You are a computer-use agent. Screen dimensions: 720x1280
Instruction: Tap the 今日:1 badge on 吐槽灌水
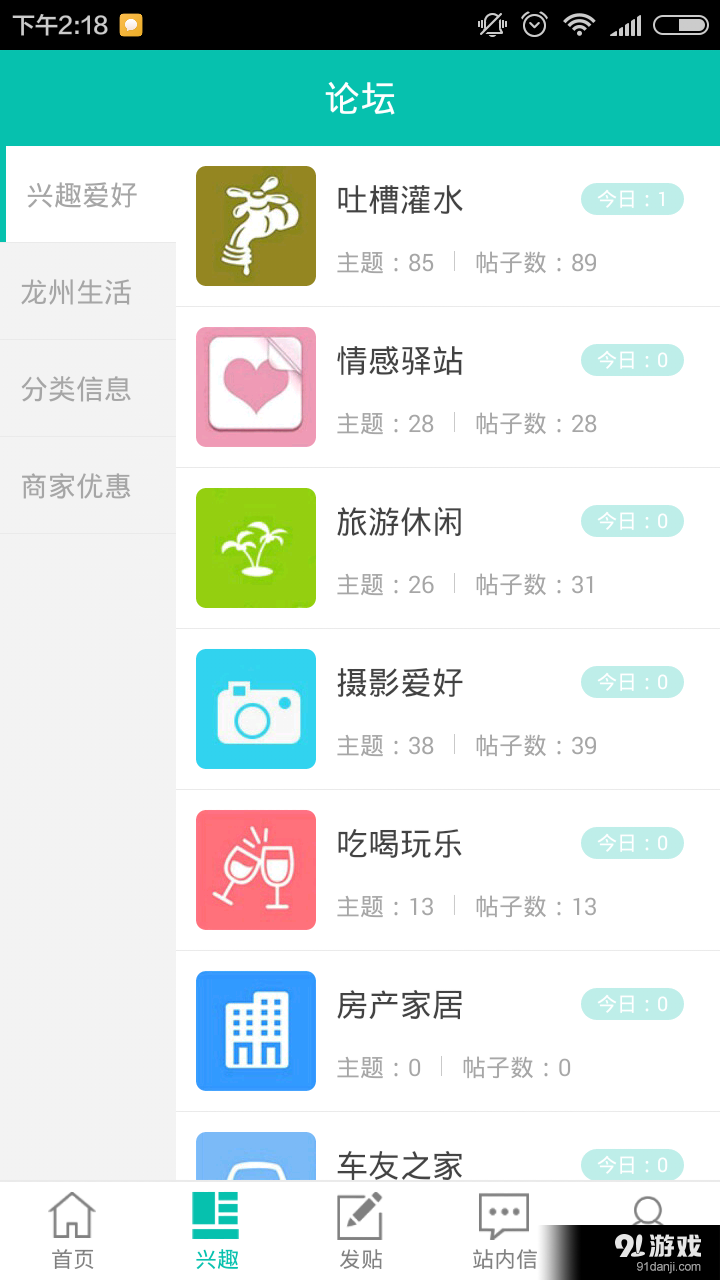tap(632, 199)
